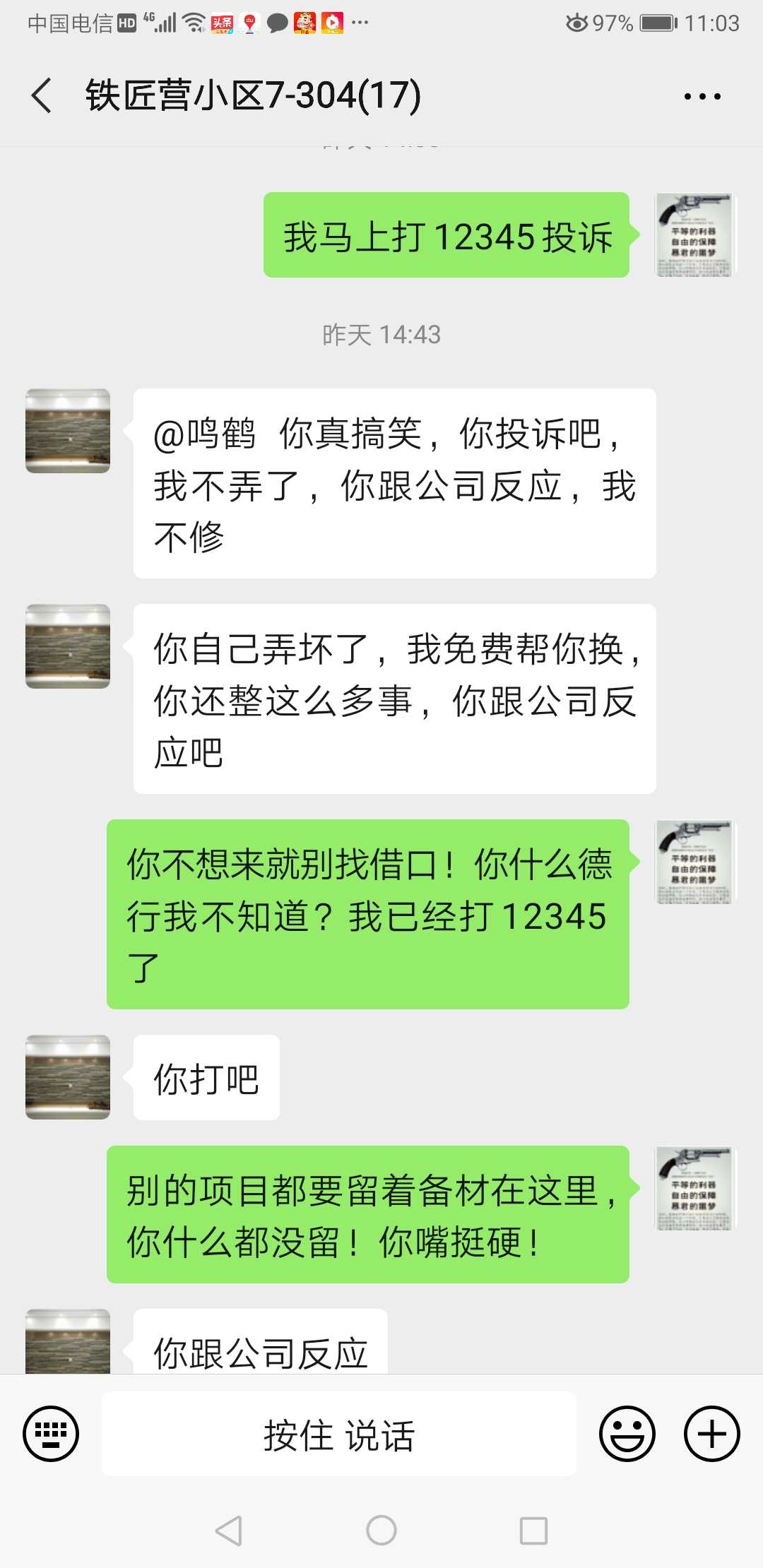This screenshot has height=1568, width=763.
Task: Switch to keyboard text input
Action: point(51,1433)
